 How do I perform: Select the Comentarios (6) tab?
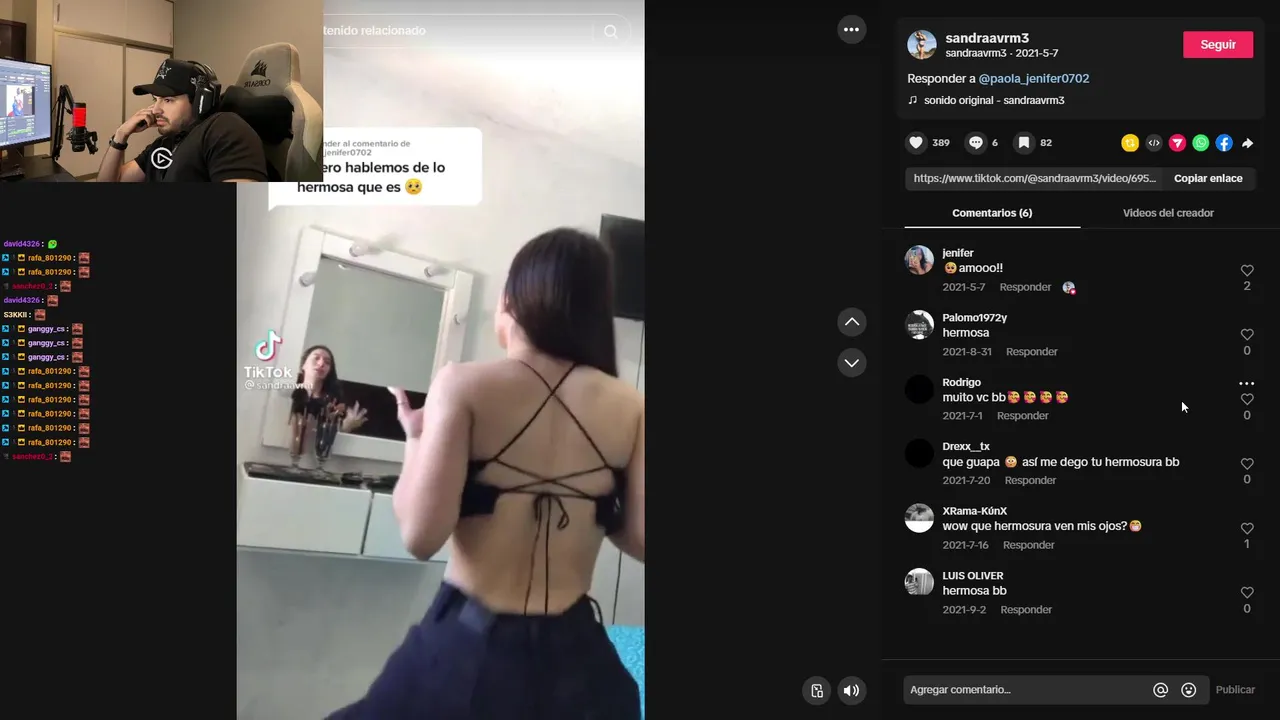992,213
